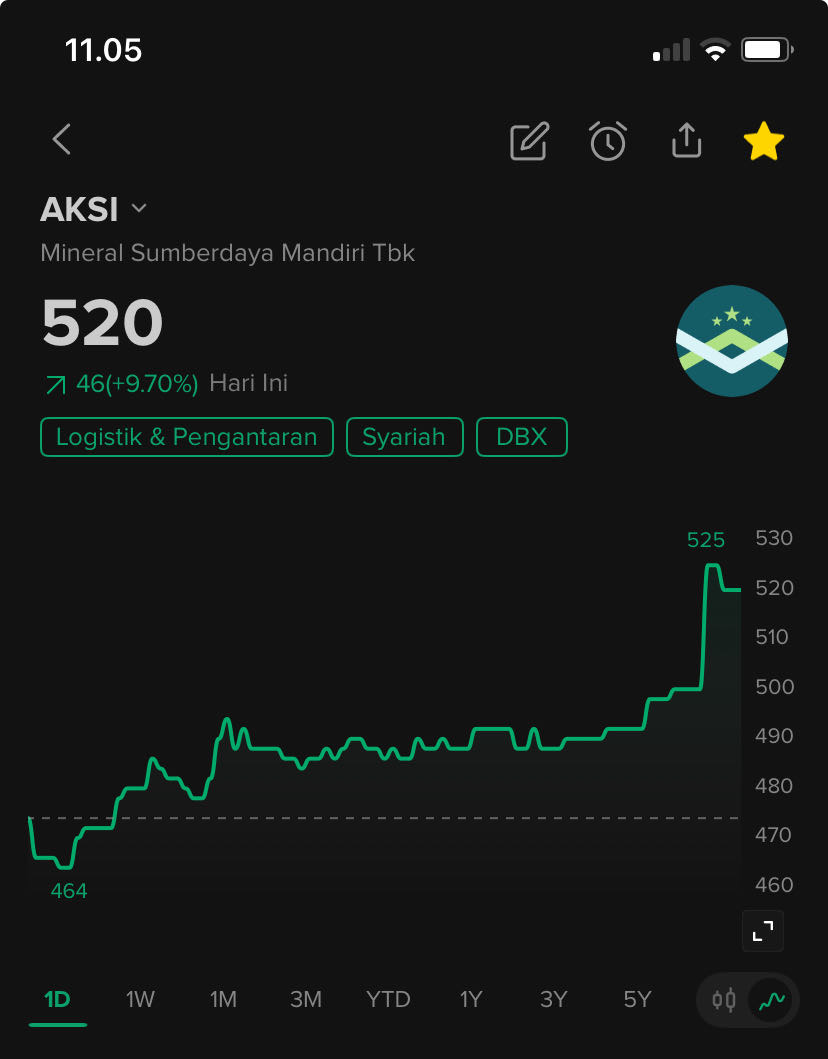Toggle the yellow star to unfavorite AKSI
Viewport: 828px width, 1059px height.
(x=764, y=141)
